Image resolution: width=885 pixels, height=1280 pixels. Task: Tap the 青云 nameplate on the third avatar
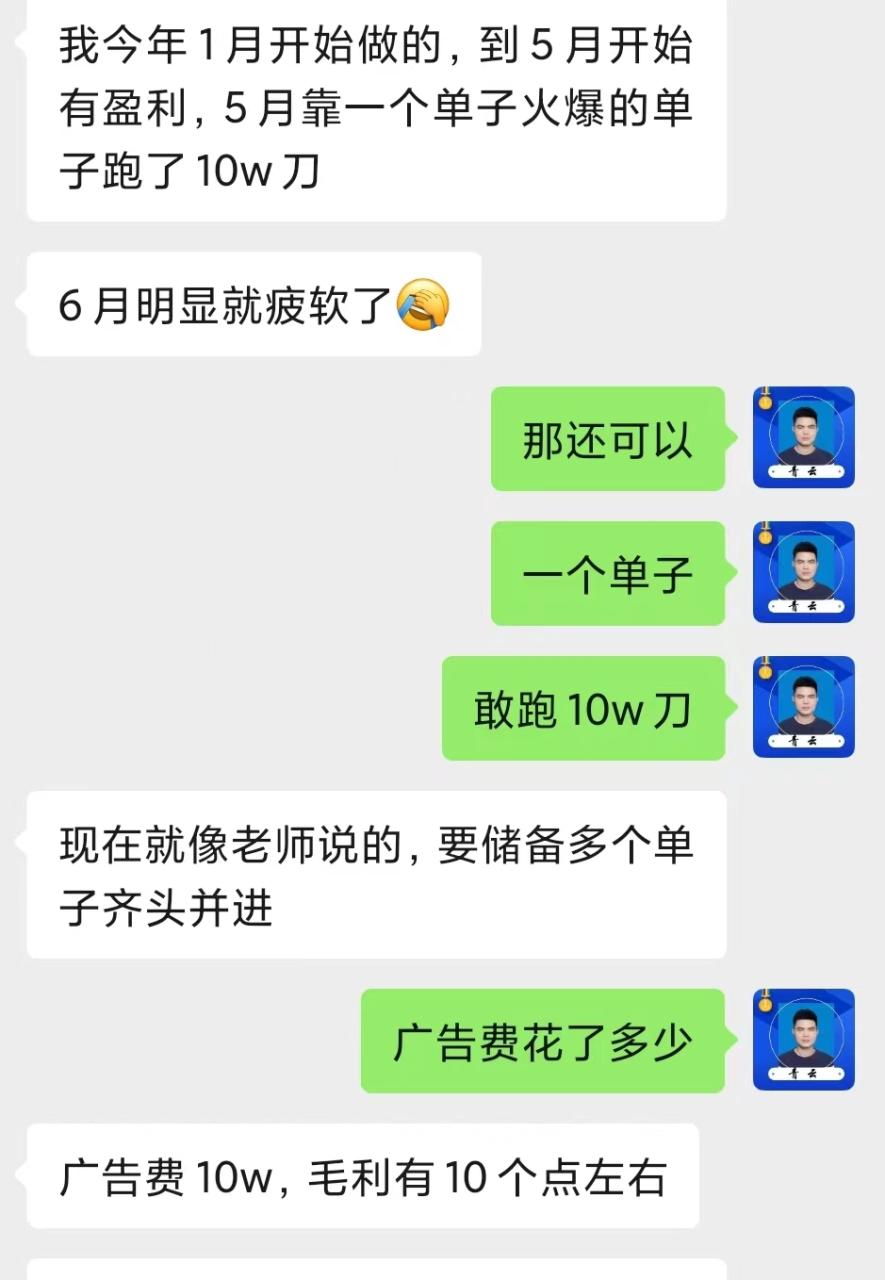[805, 741]
